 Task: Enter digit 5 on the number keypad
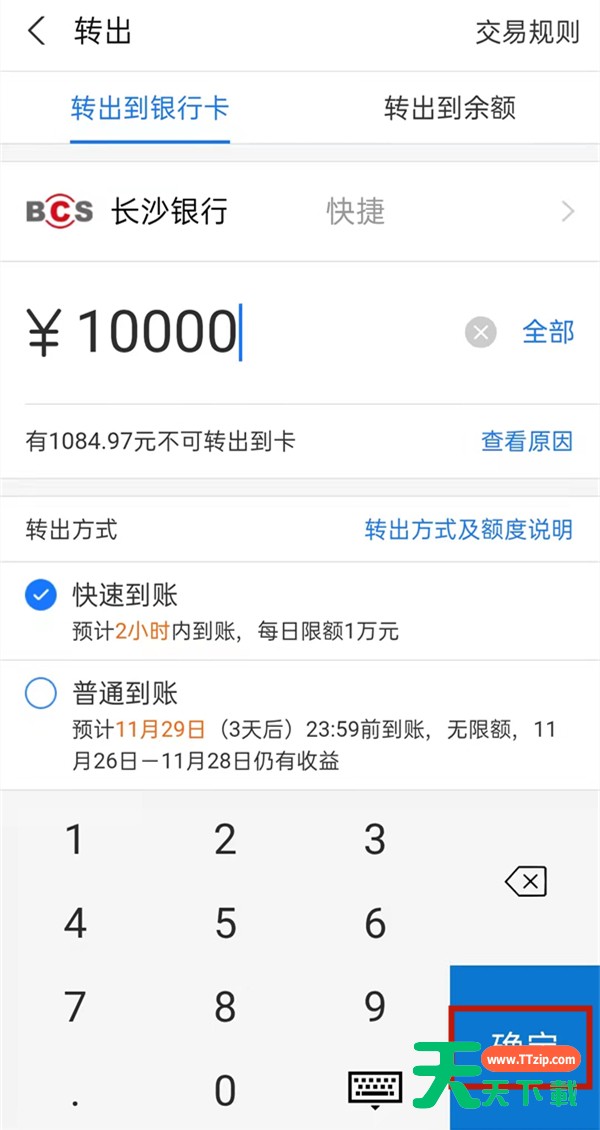(x=225, y=923)
